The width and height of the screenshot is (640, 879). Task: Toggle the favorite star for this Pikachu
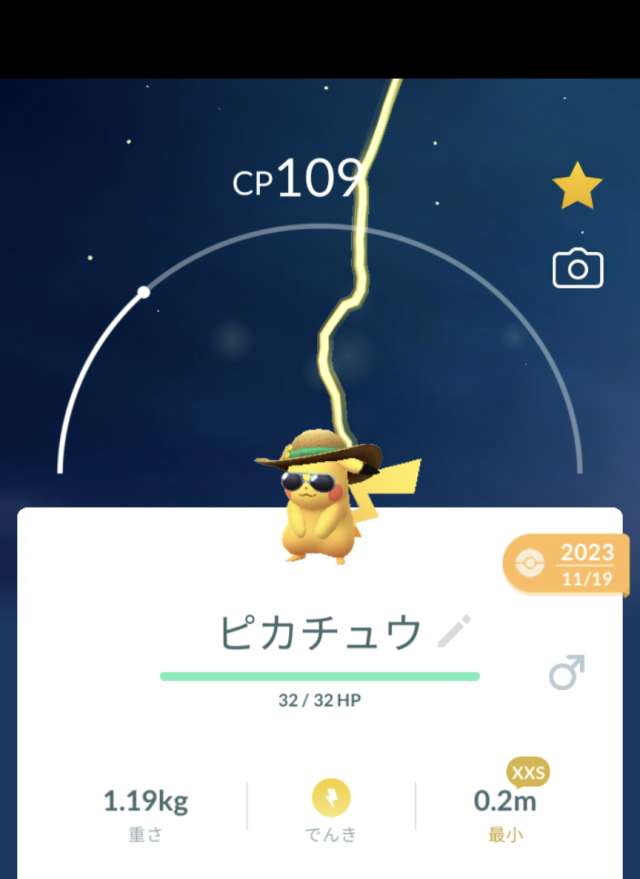tap(577, 189)
